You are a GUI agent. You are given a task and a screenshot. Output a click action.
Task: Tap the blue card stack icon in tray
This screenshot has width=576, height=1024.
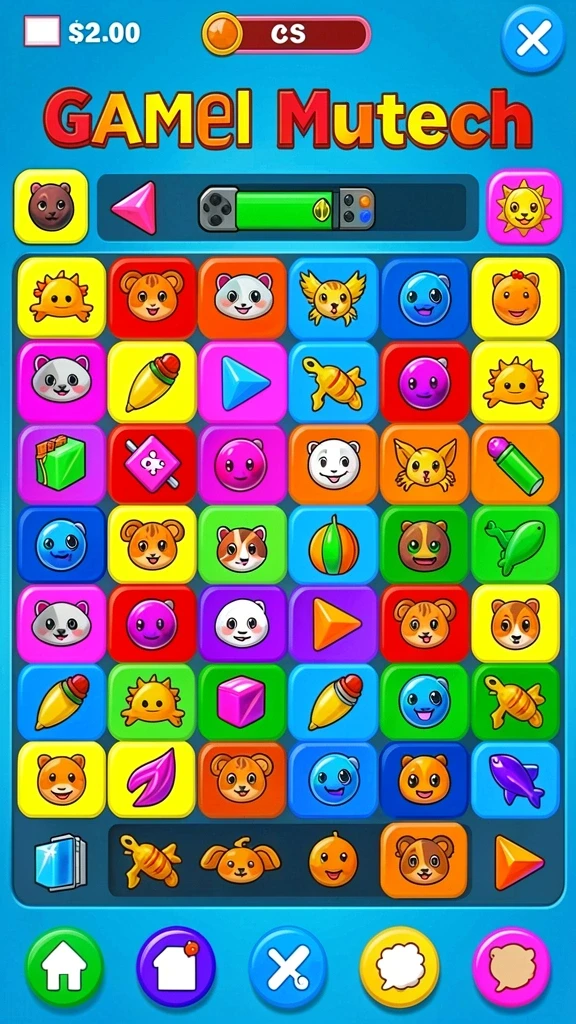click(60, 862)
